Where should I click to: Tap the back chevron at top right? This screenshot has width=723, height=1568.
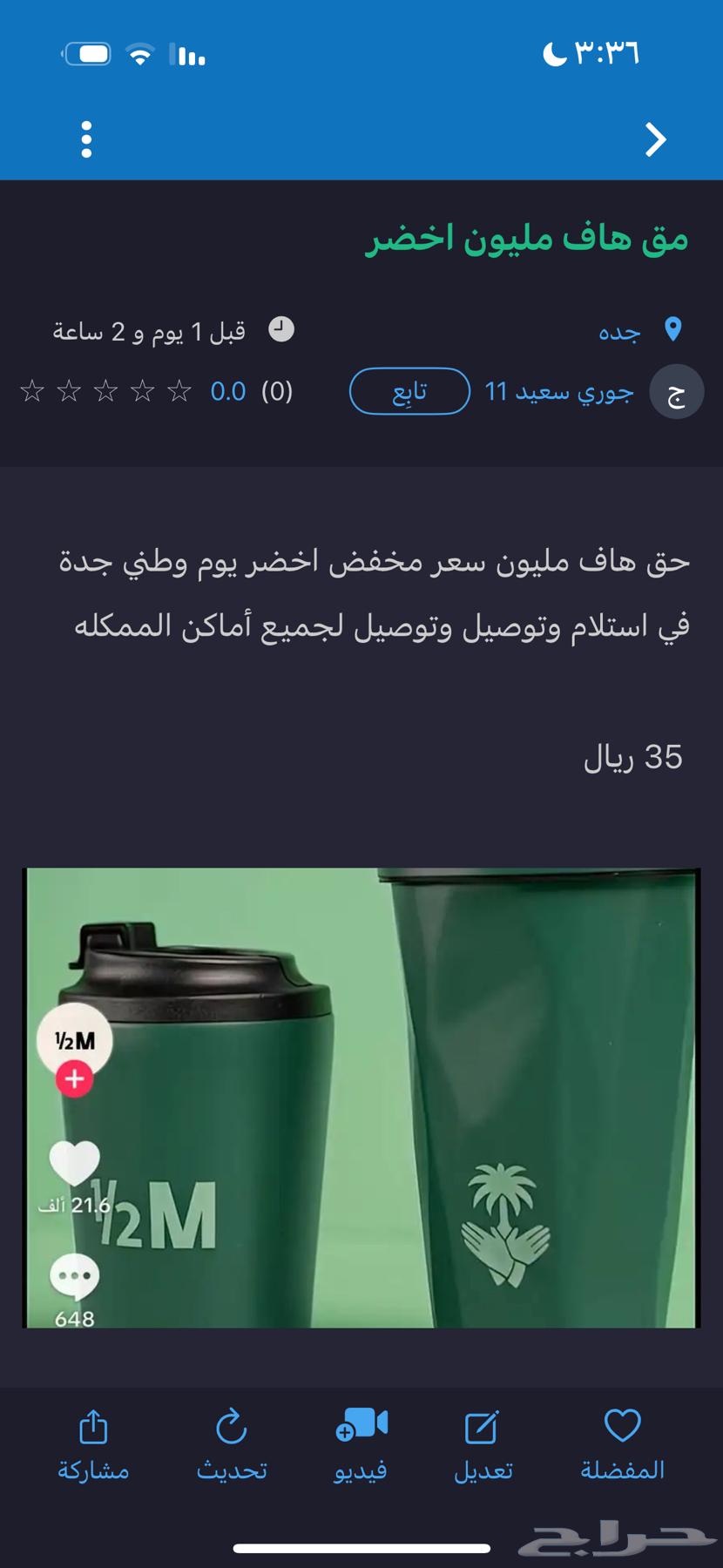655,139
